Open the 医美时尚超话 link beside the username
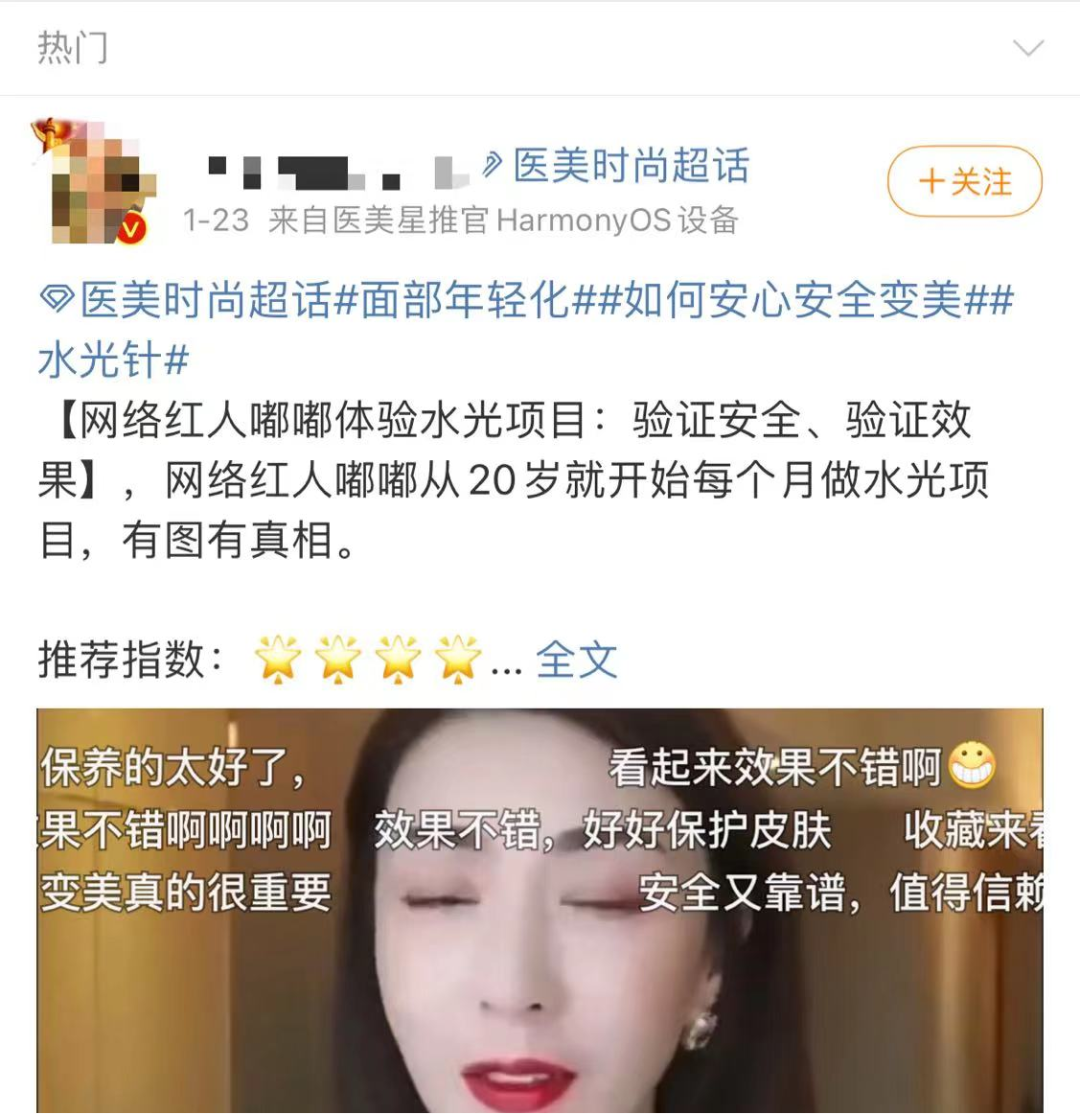 tap(618, 167)
